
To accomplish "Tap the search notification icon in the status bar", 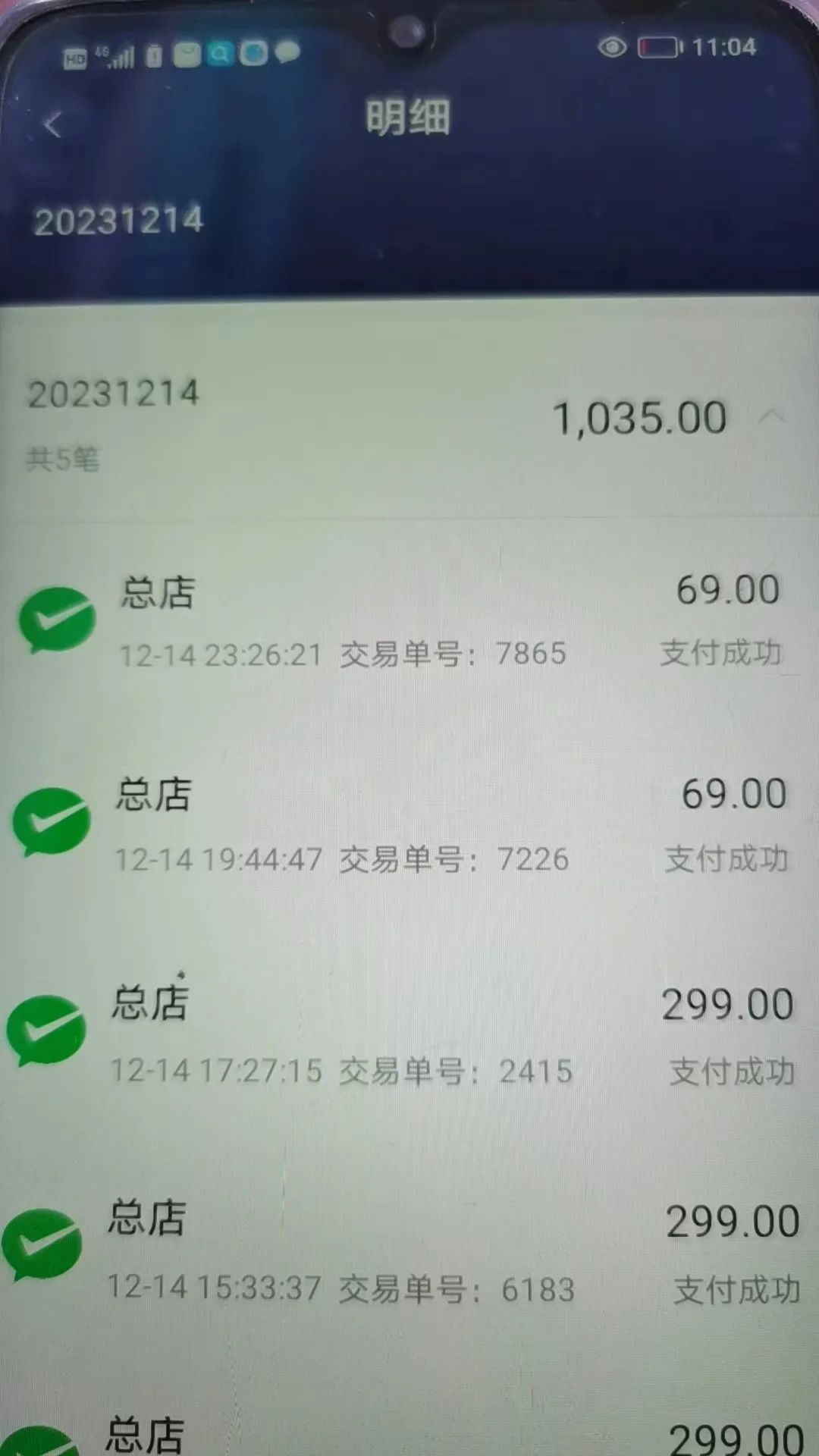I will (220, 53).
